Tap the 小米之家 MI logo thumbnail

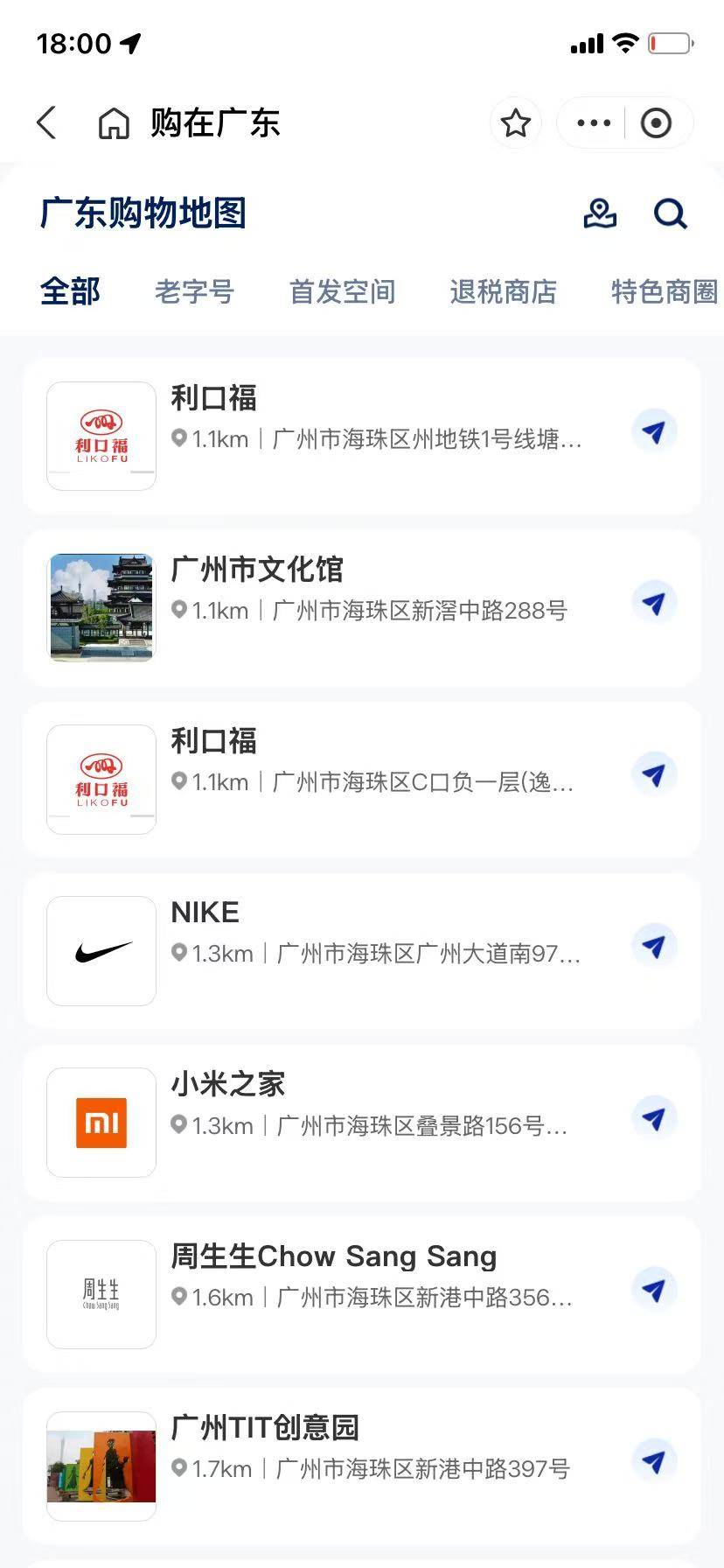pyautogui.click(x=101, y=1122)
